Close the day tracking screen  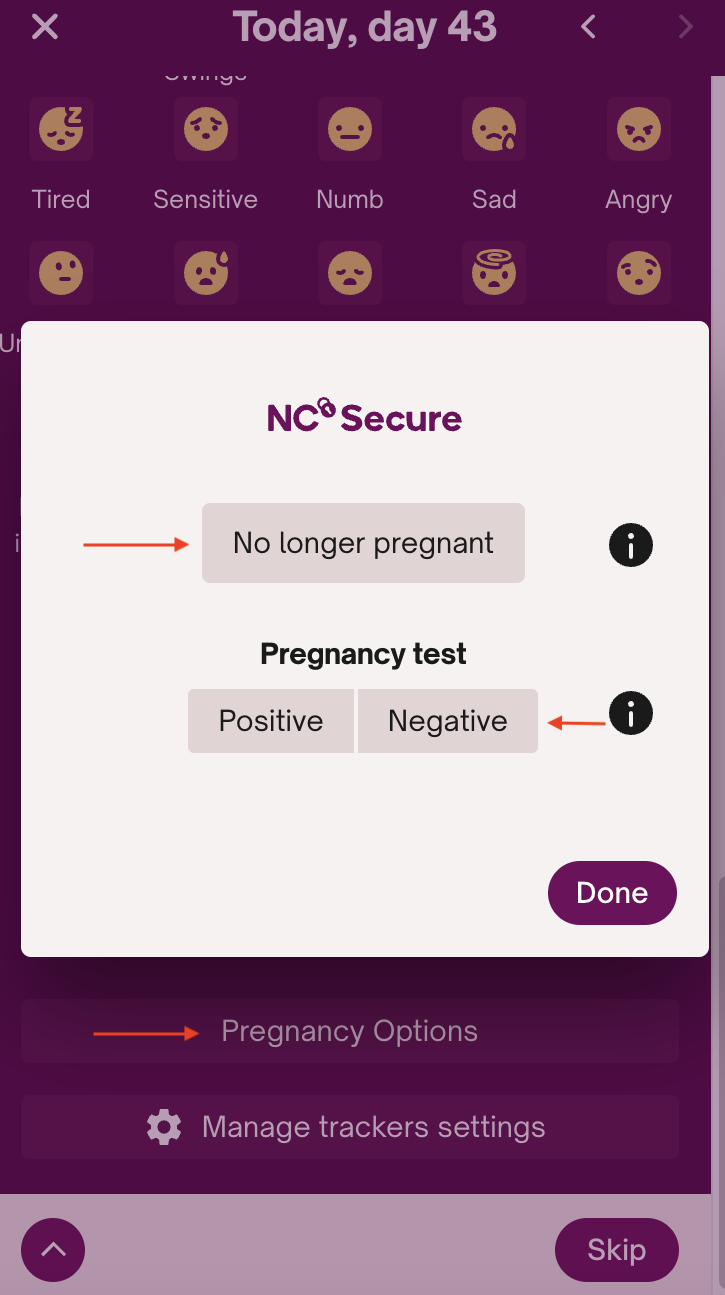pyautogui.click(x=45, y=27)
